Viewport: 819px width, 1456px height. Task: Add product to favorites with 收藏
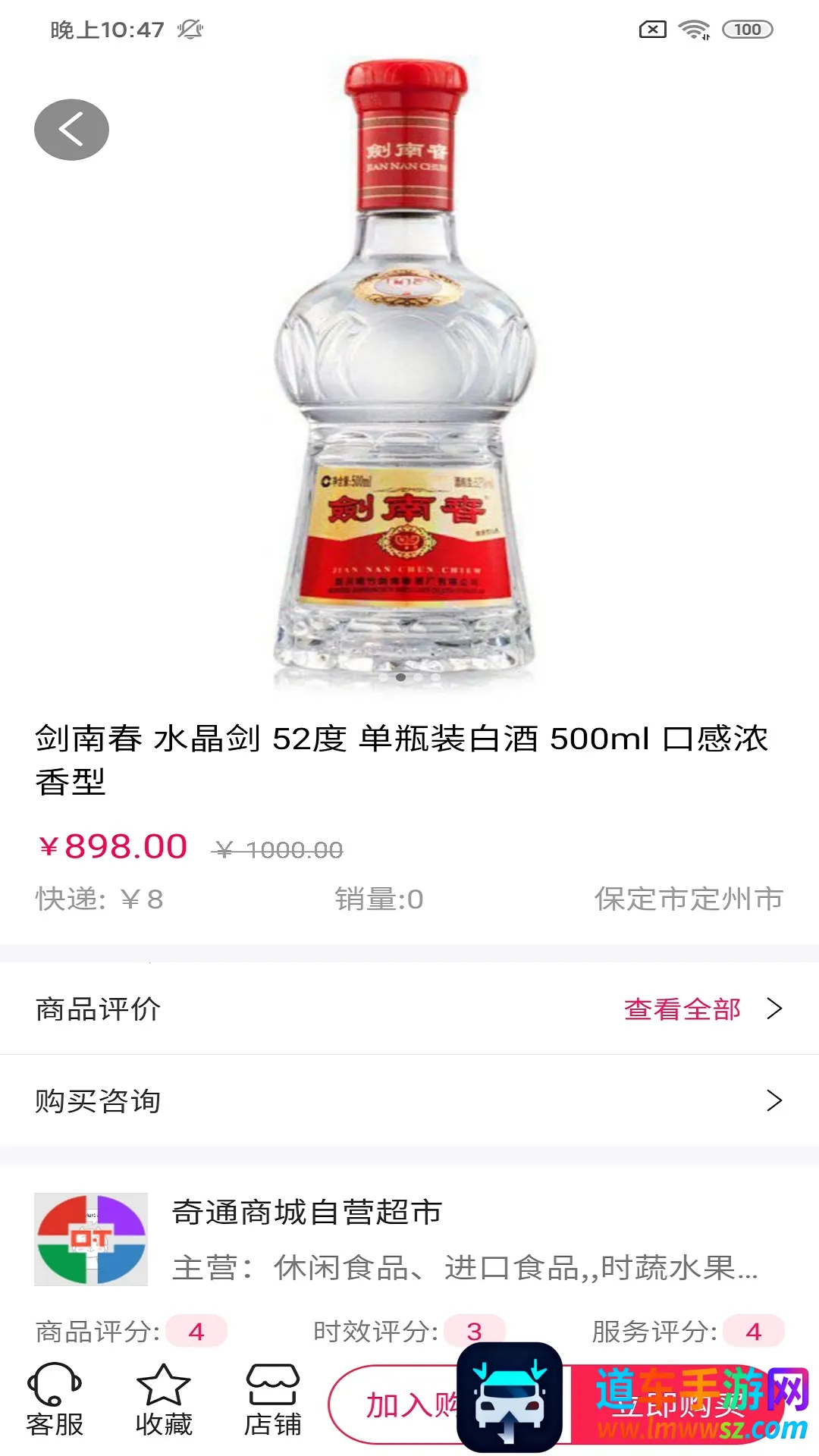point(164,1400)
